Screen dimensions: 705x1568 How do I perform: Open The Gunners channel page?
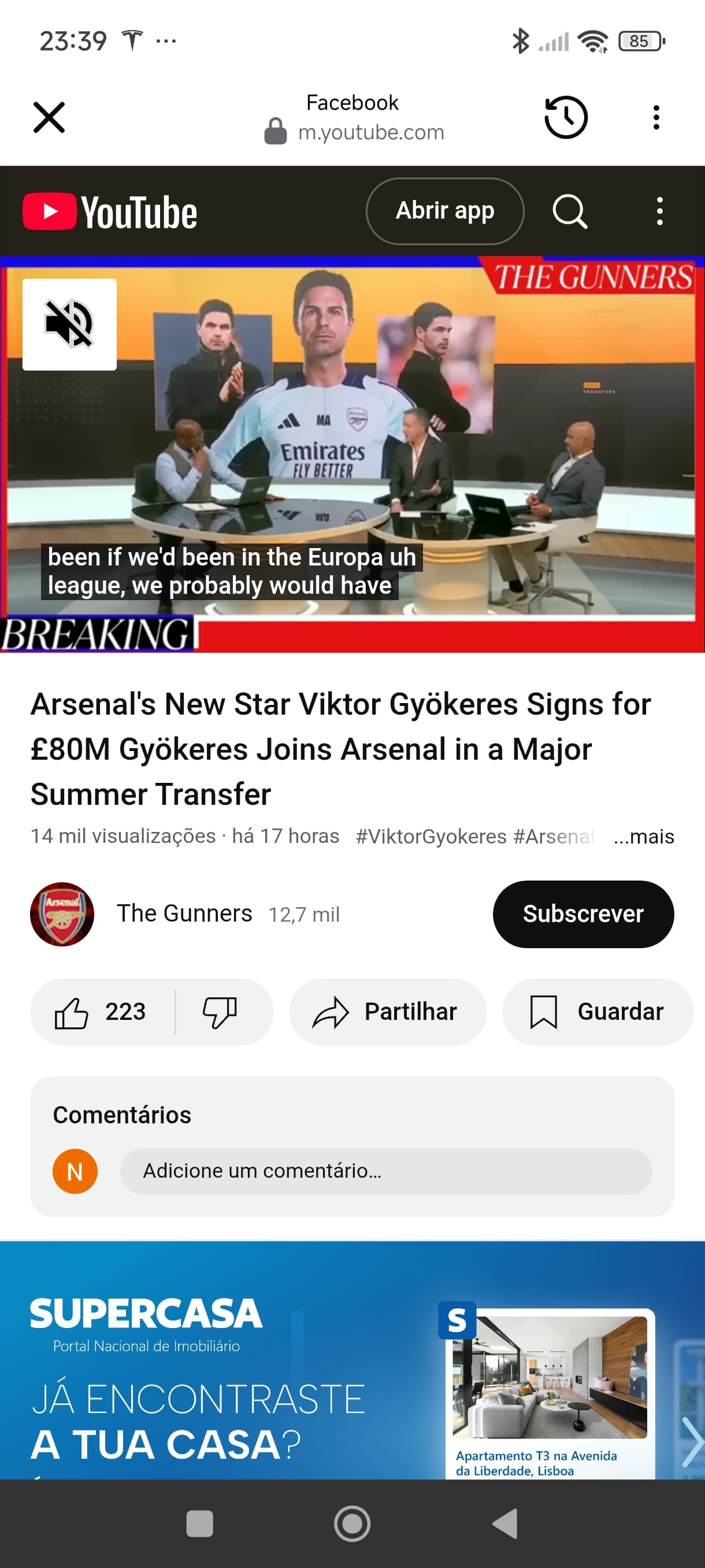pyautogui.click(x=185, y=914)
